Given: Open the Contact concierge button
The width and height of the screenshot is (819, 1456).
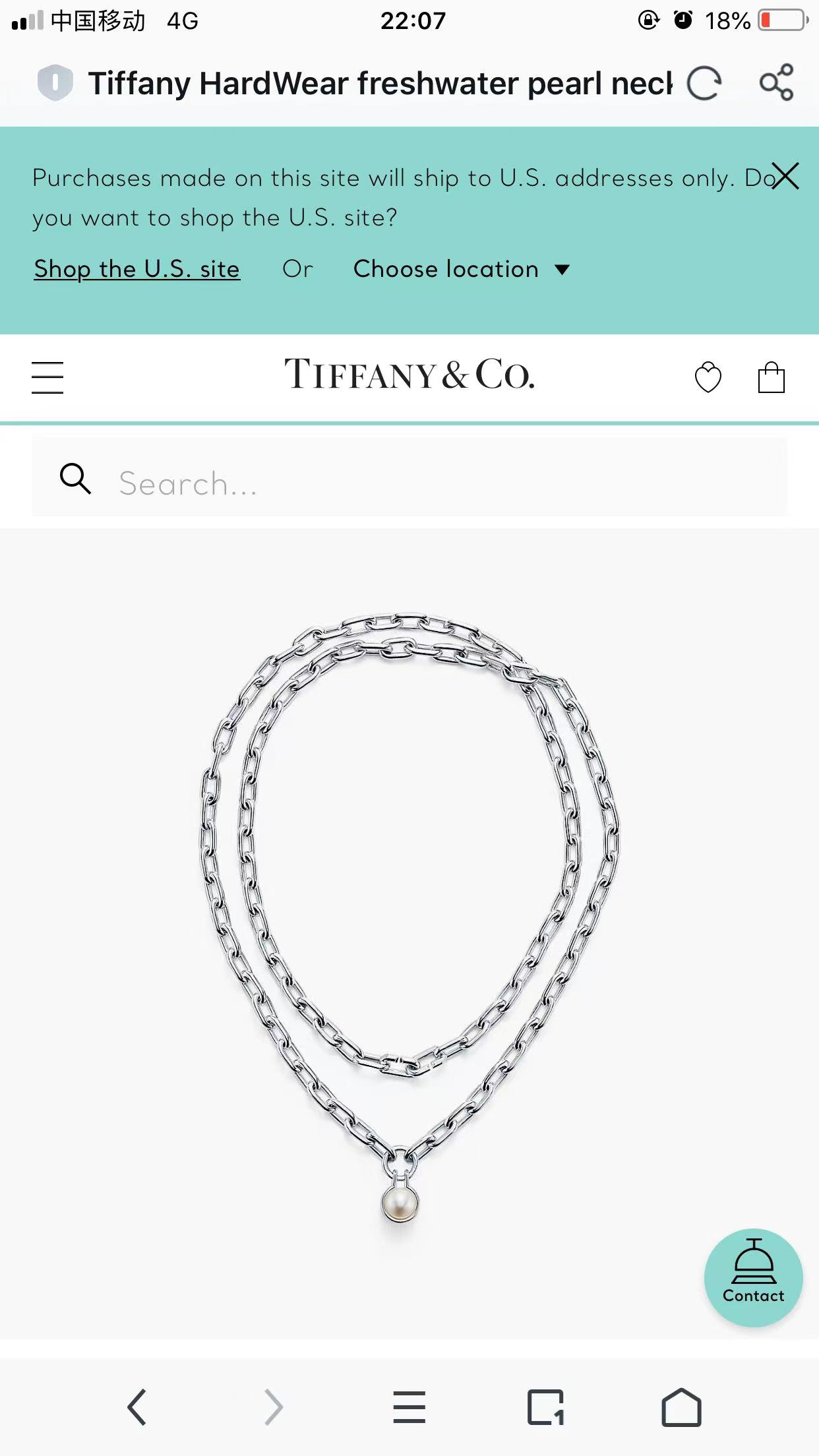Looking at the screenshot, I should [753, 1277].
